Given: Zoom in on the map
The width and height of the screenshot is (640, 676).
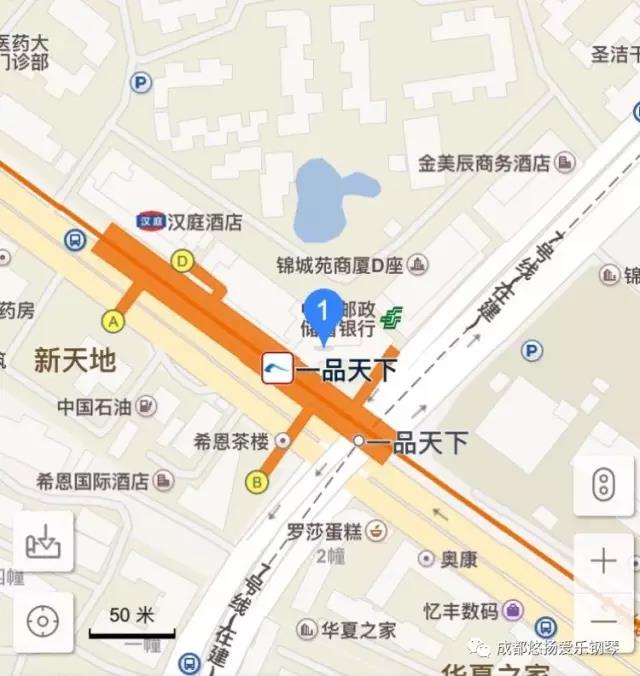Looking at the screenshot, I should [603, 561].
